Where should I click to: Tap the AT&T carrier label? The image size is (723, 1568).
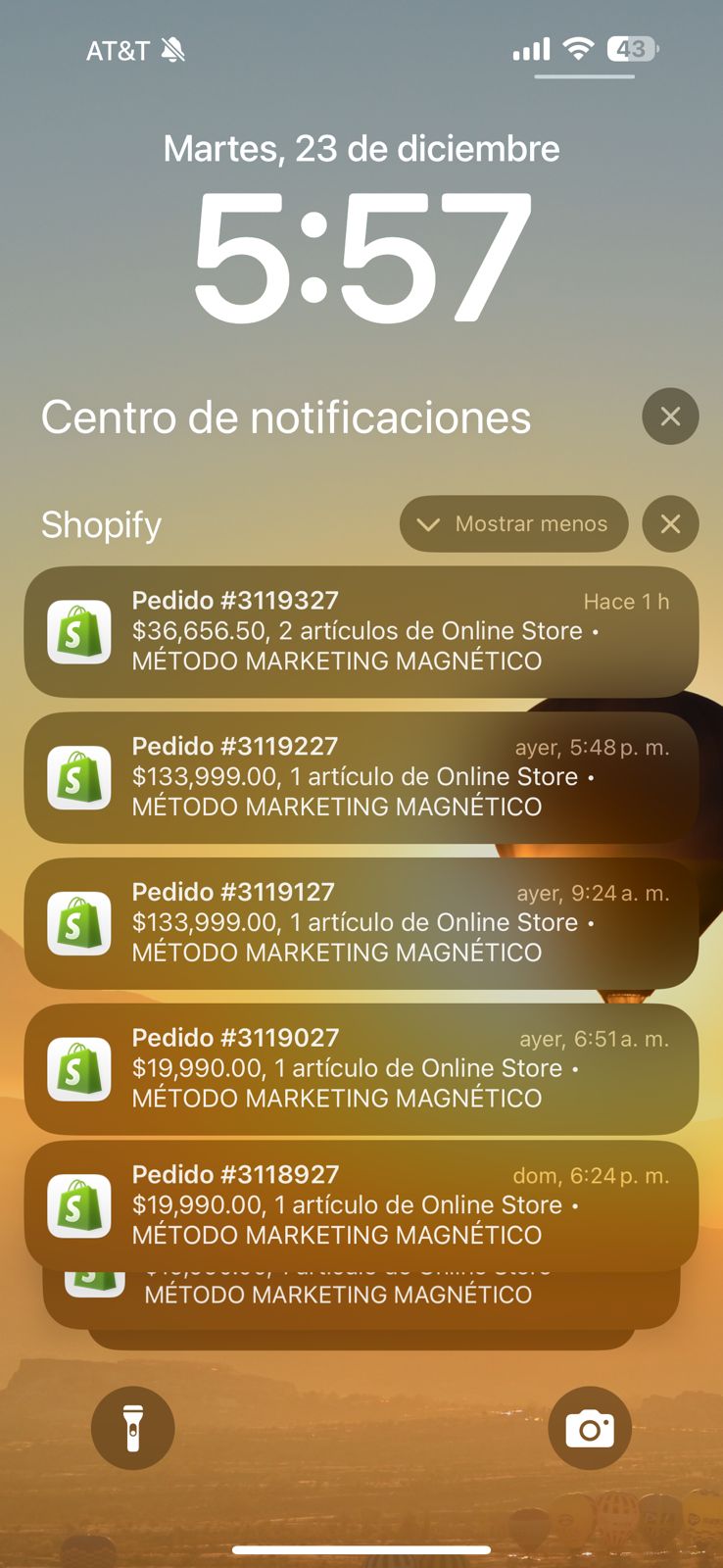point(117,48)
